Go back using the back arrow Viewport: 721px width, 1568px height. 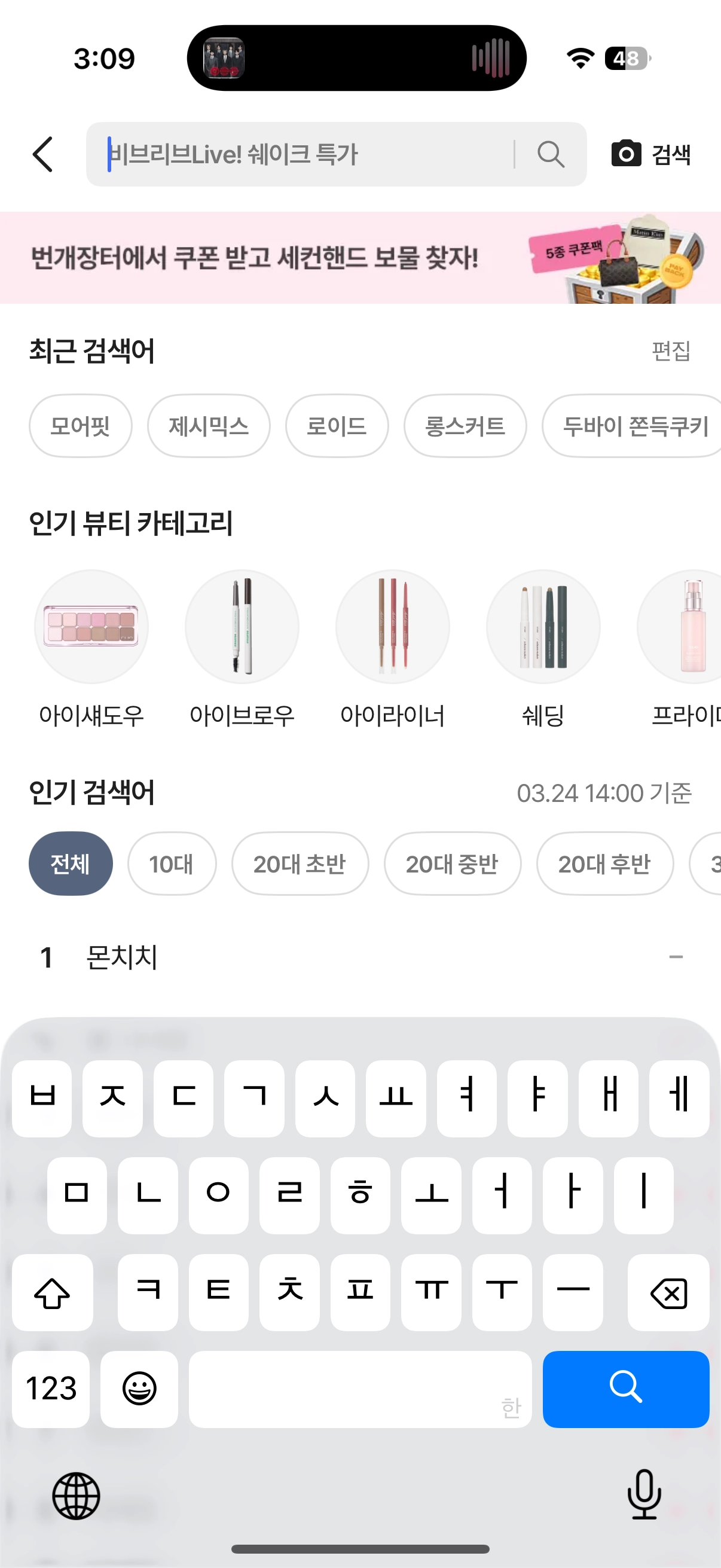click(42, 154)
